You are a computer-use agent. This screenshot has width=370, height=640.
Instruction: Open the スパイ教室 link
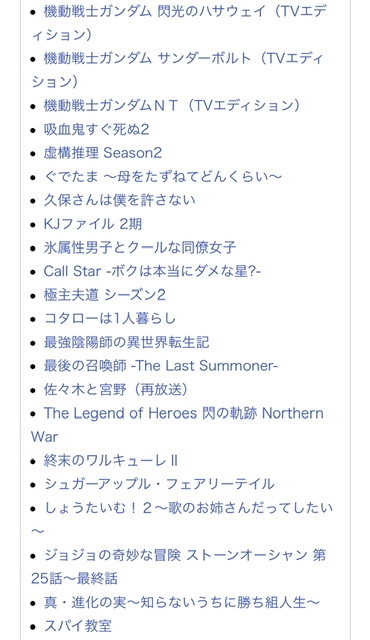tap(78, 626)
